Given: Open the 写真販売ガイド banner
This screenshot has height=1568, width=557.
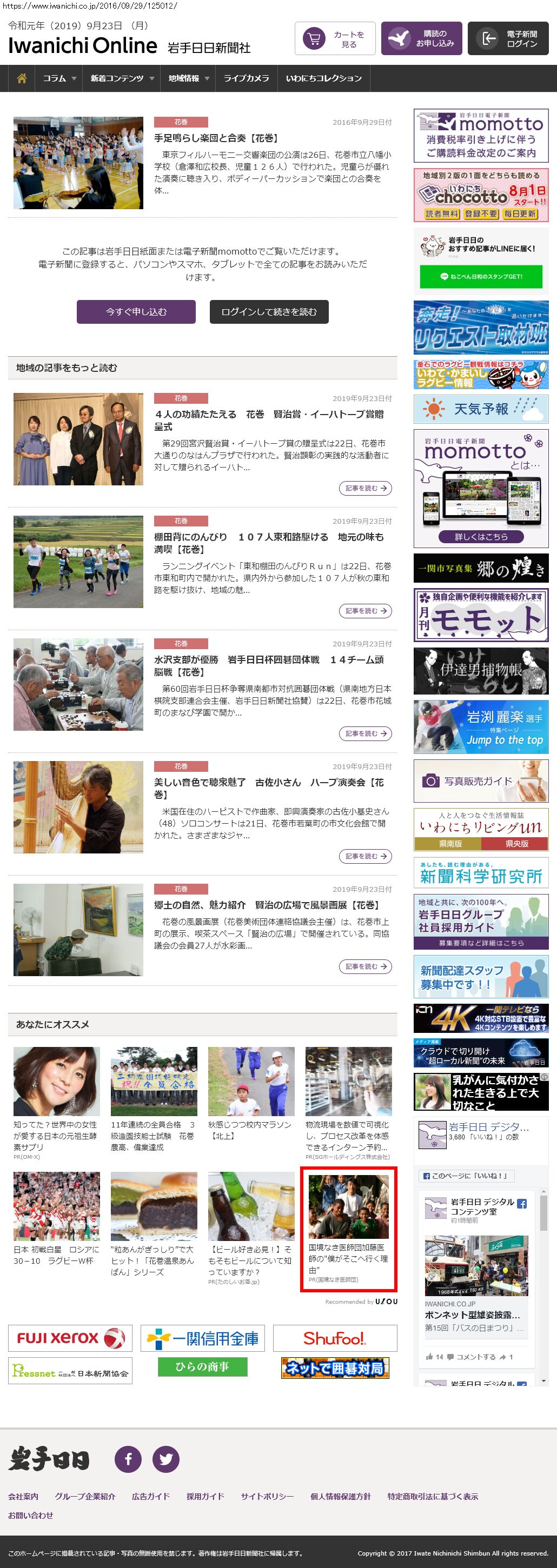Looking at the screenshot, I should click(480, 781).
